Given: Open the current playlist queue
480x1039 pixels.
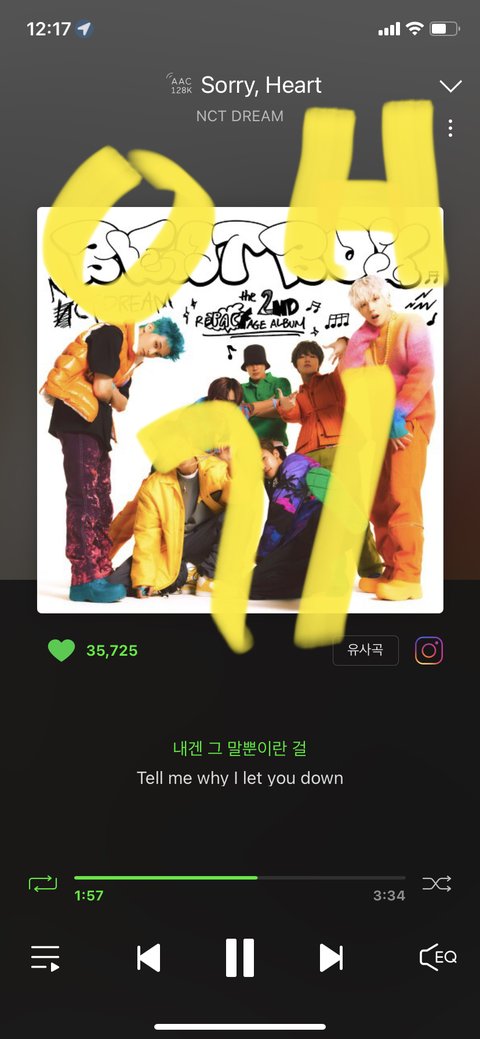Looking at the screenshot, I should pyautogui.click(x=45, y=958).
